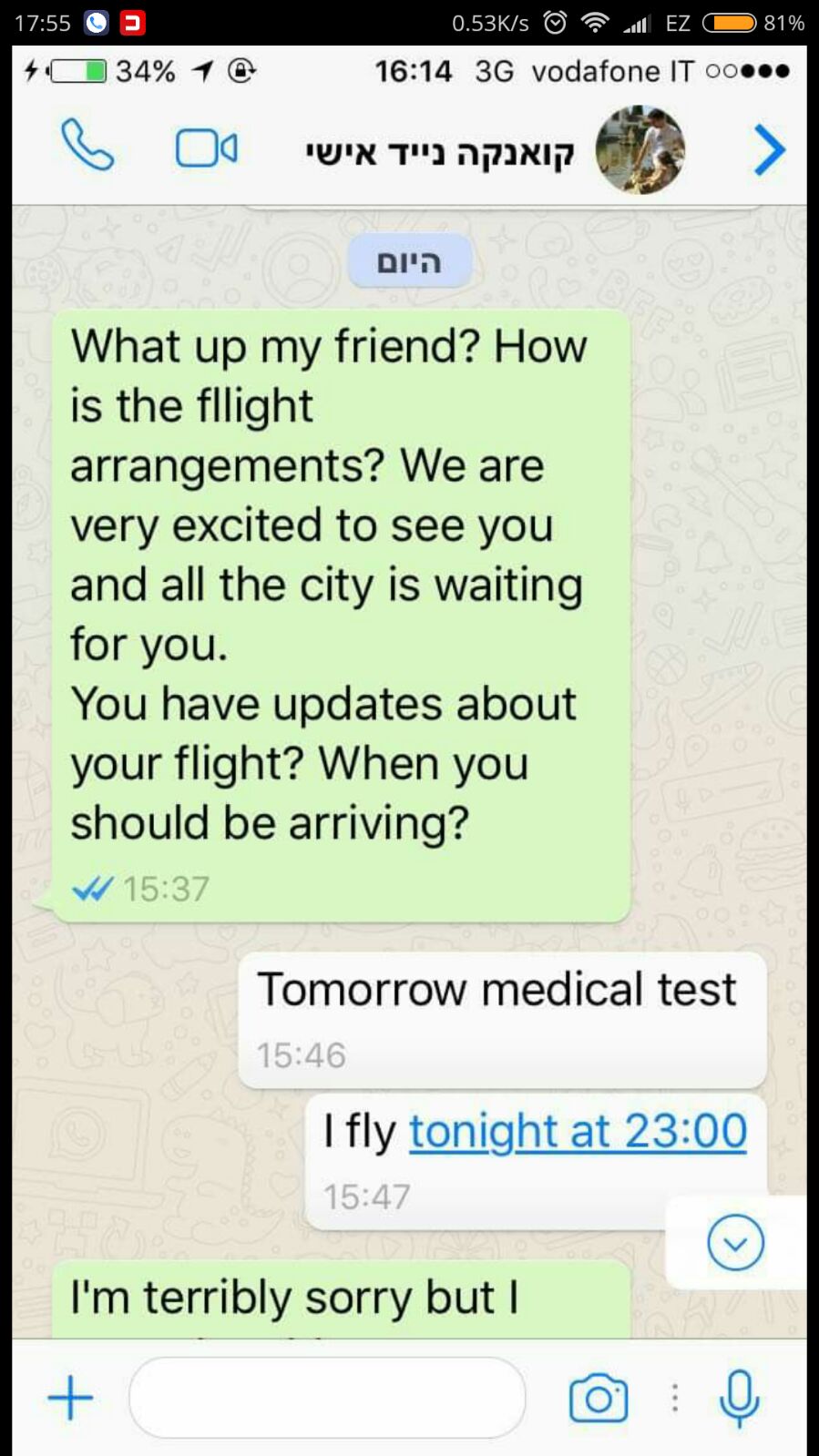Jump to the latest message

click(x=735, y=1242)
